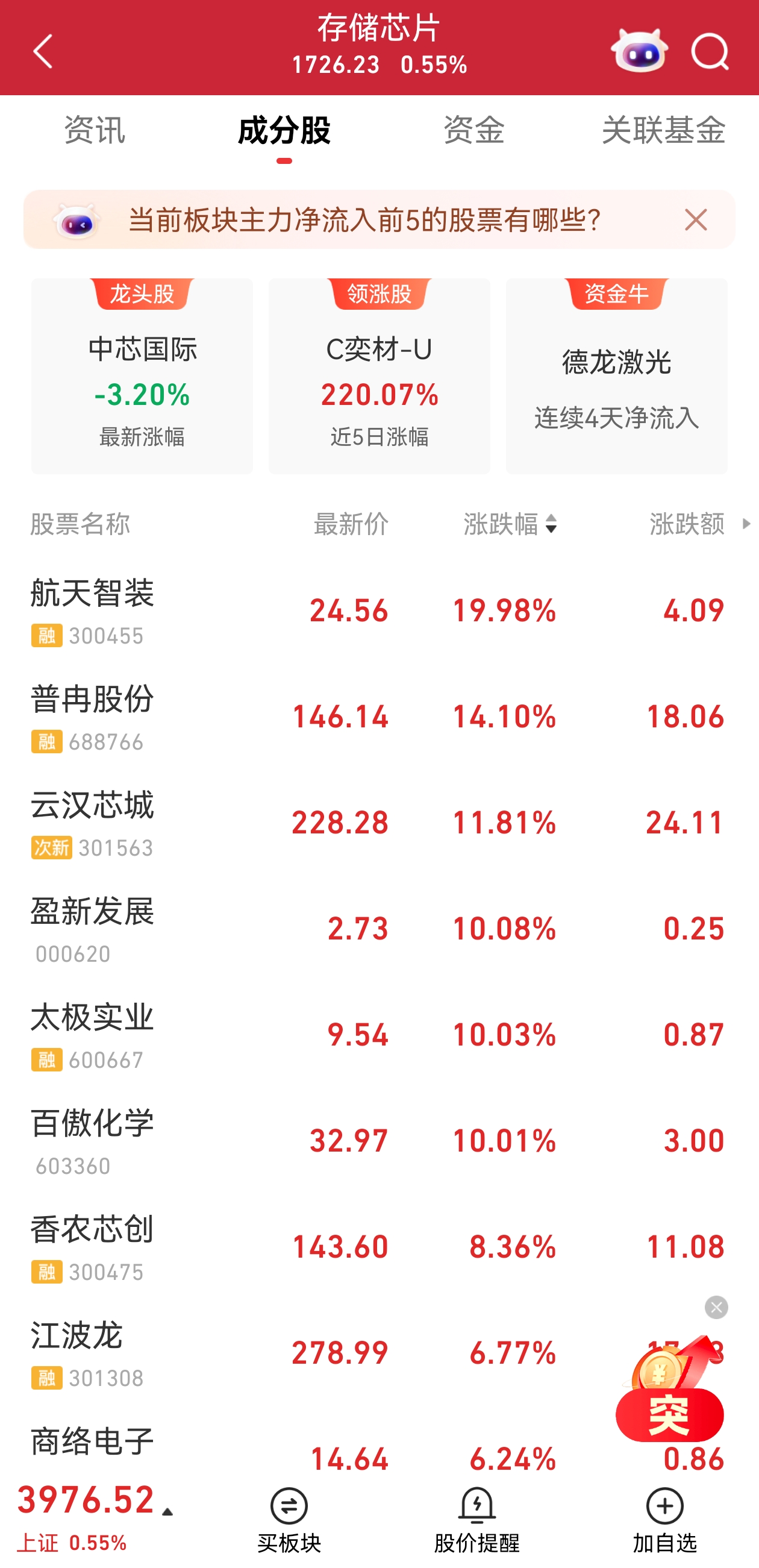Open the 资金牛 德龙激光 card
This screenshot has height=1568, width=759.
616,376
